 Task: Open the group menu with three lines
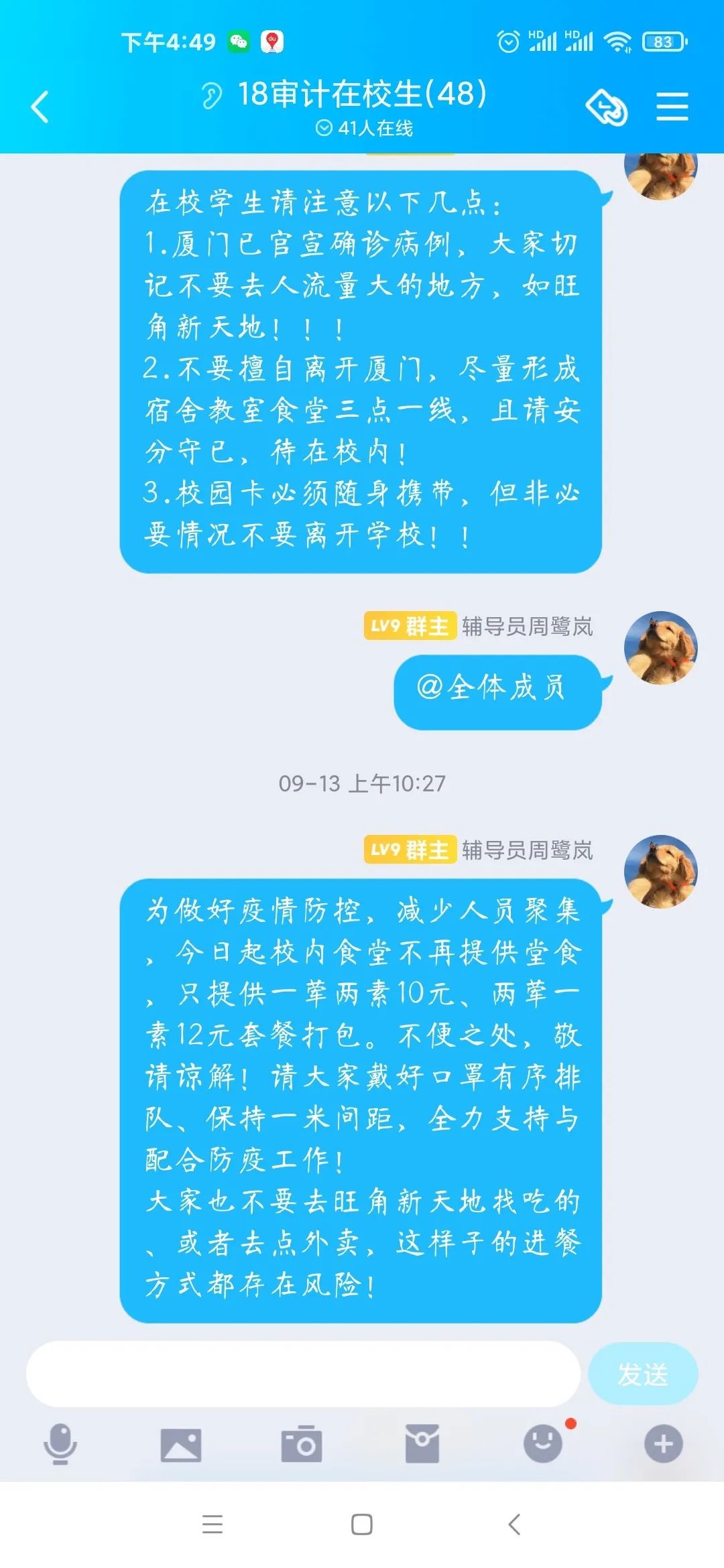tap(672, 107)
